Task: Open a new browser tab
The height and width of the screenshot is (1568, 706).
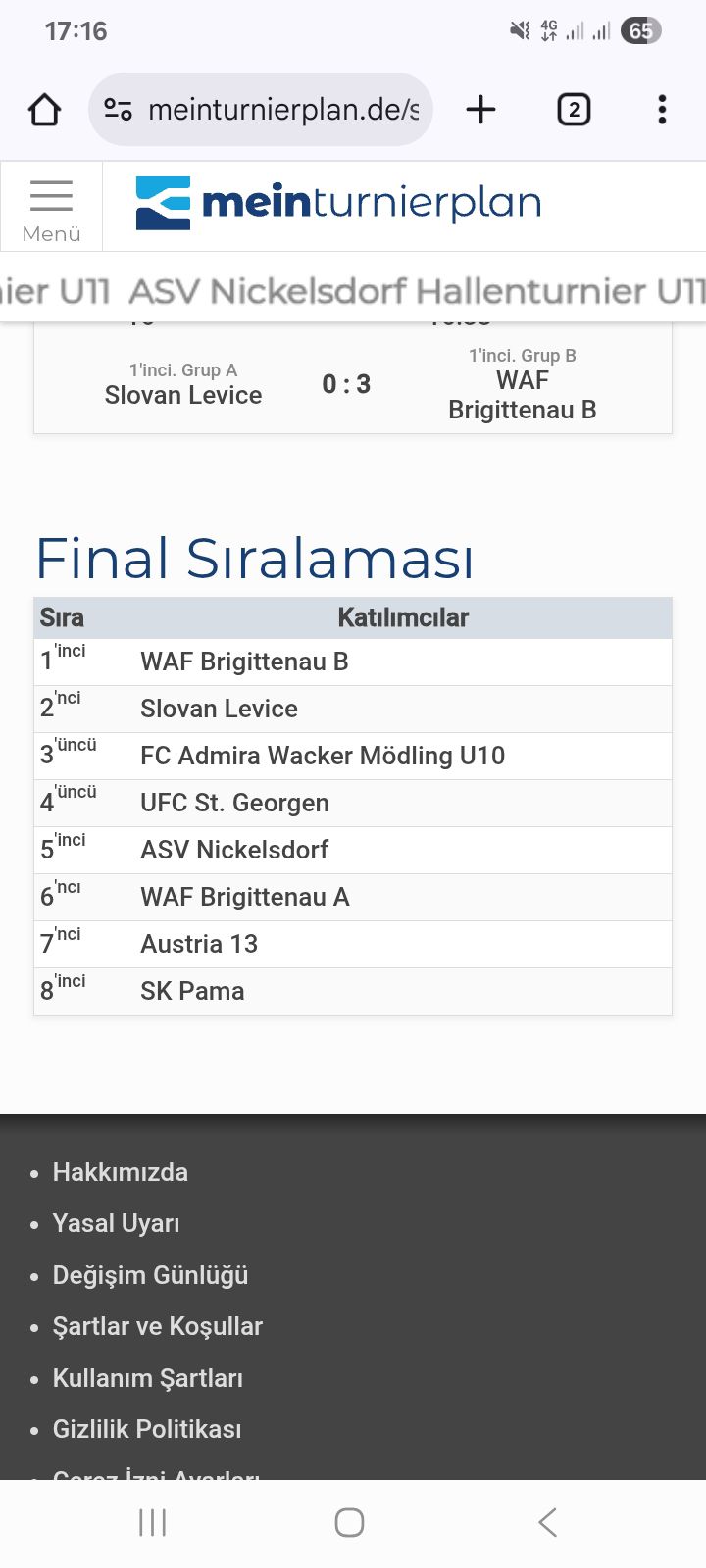Action: (480, 110)
